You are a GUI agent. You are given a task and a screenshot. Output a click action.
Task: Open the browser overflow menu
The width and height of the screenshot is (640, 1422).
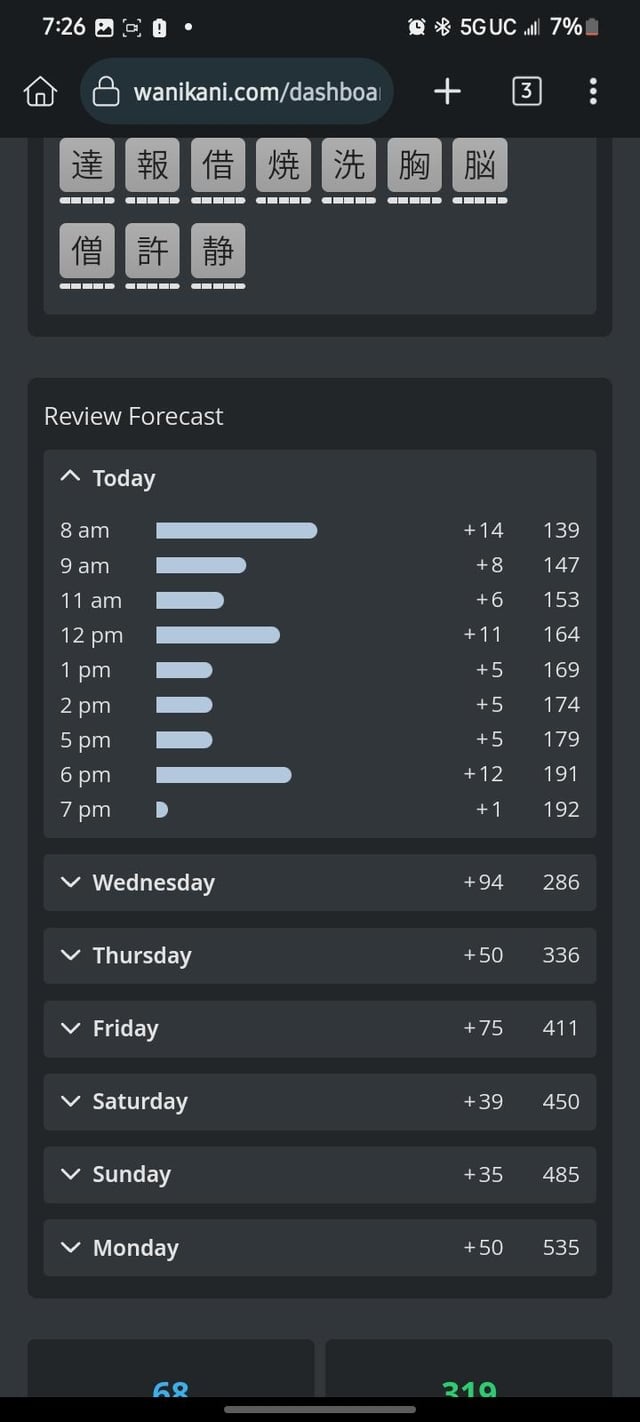tap(593, 92)
